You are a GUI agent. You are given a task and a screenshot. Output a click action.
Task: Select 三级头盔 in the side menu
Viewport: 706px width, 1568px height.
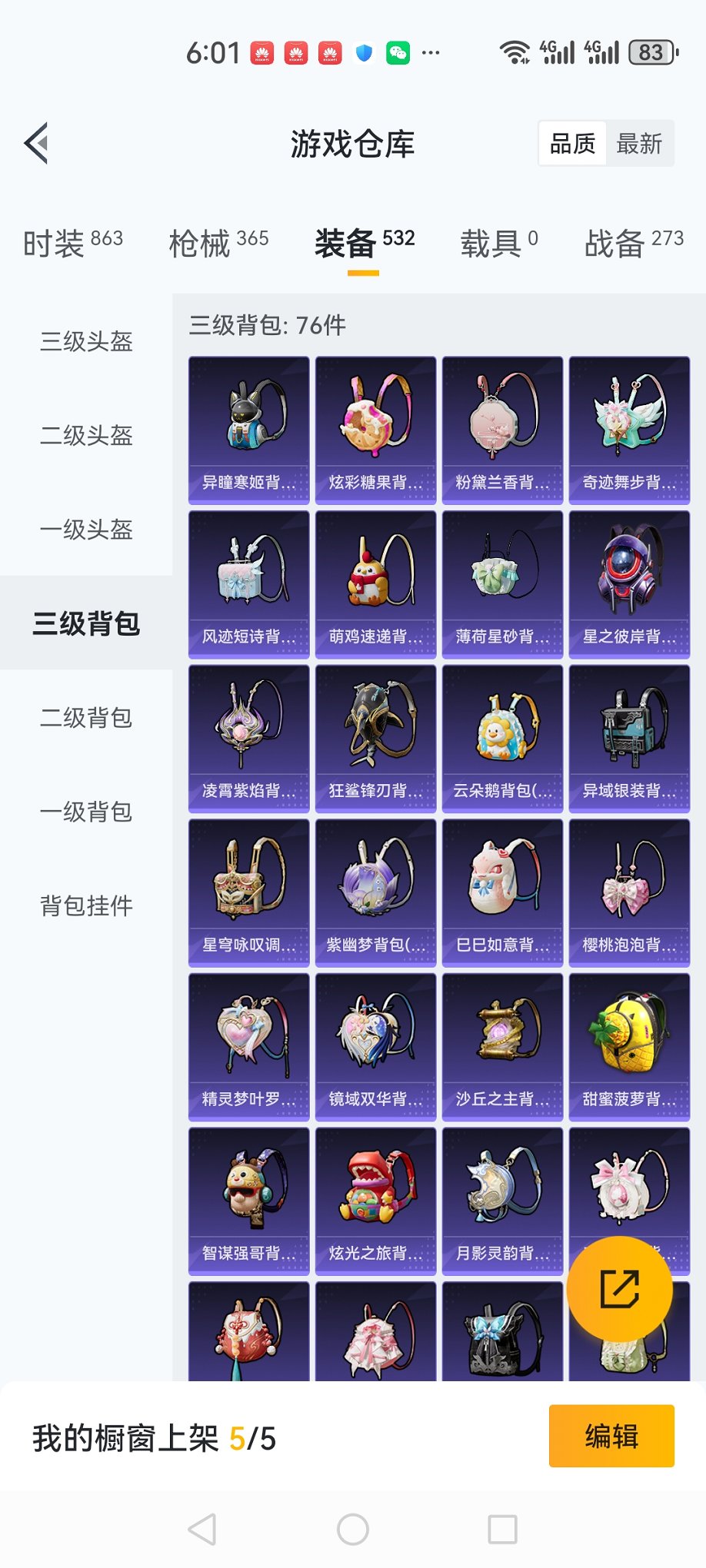click(86, 341)
